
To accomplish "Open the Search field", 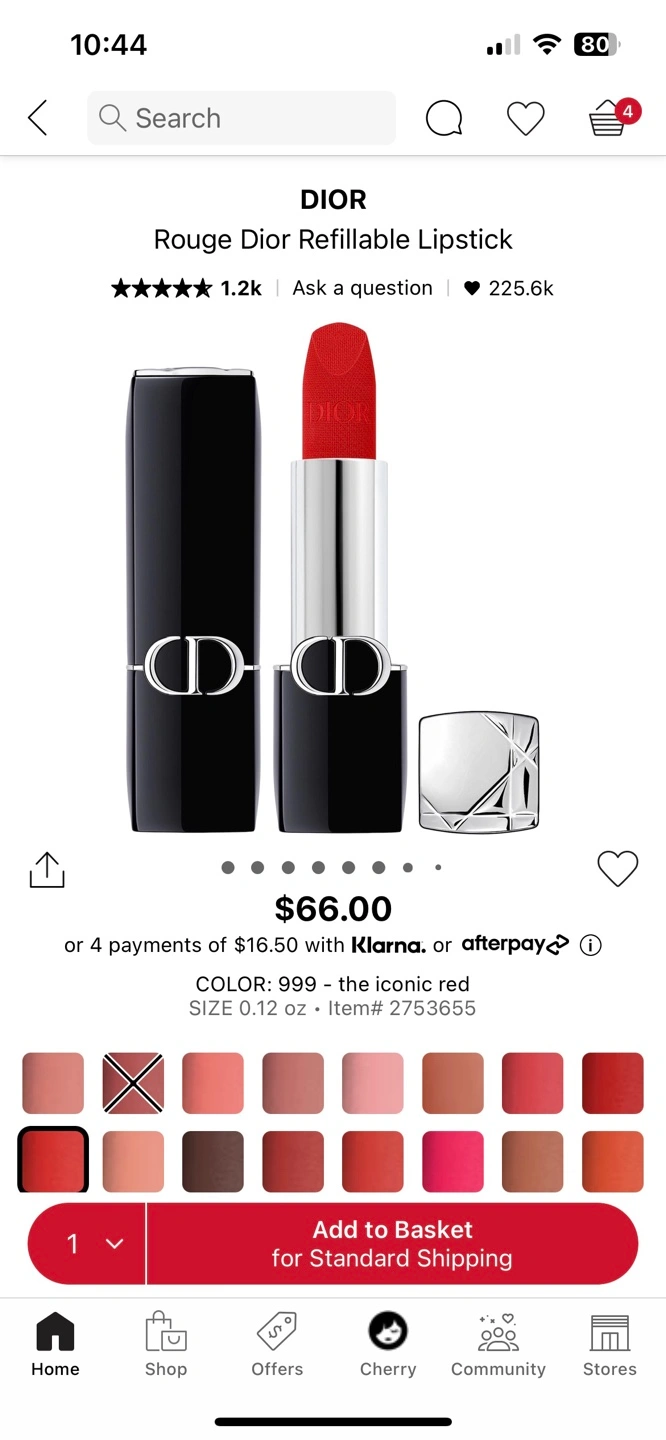I will [241, 118].
